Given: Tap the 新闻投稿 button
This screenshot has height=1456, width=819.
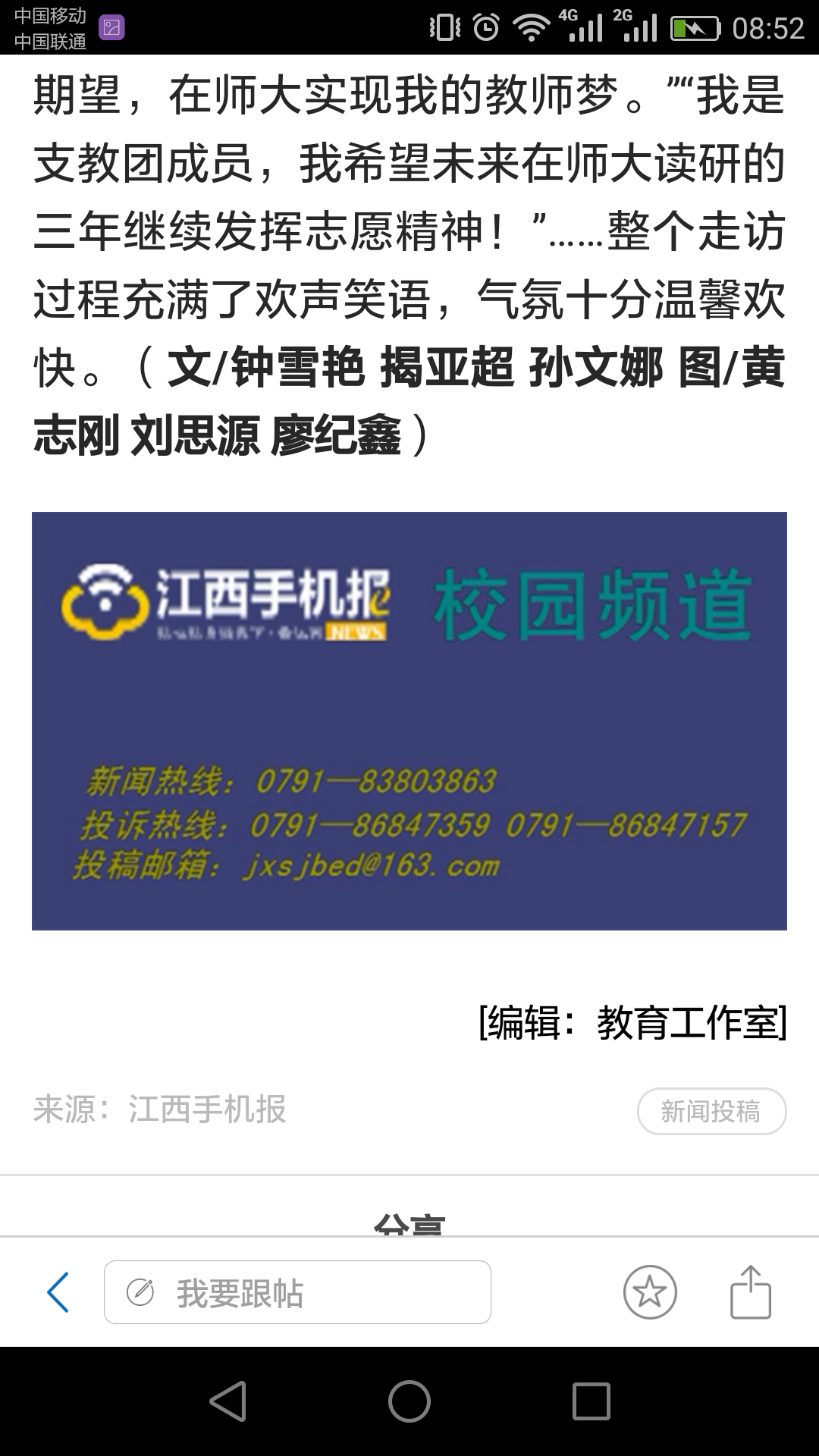Looking at the screenshot, I should tap(711, 1112).
